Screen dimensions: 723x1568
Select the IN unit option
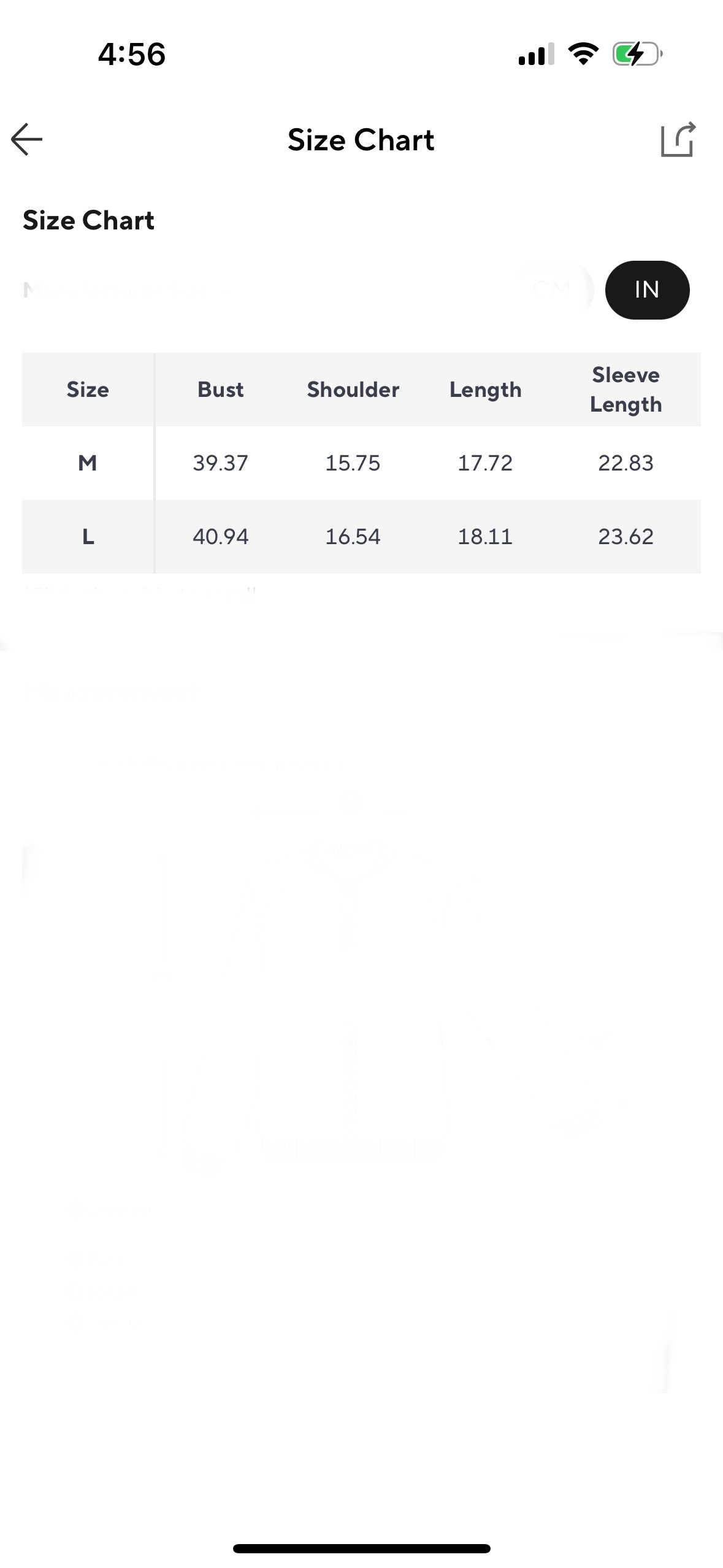point(647,290)
